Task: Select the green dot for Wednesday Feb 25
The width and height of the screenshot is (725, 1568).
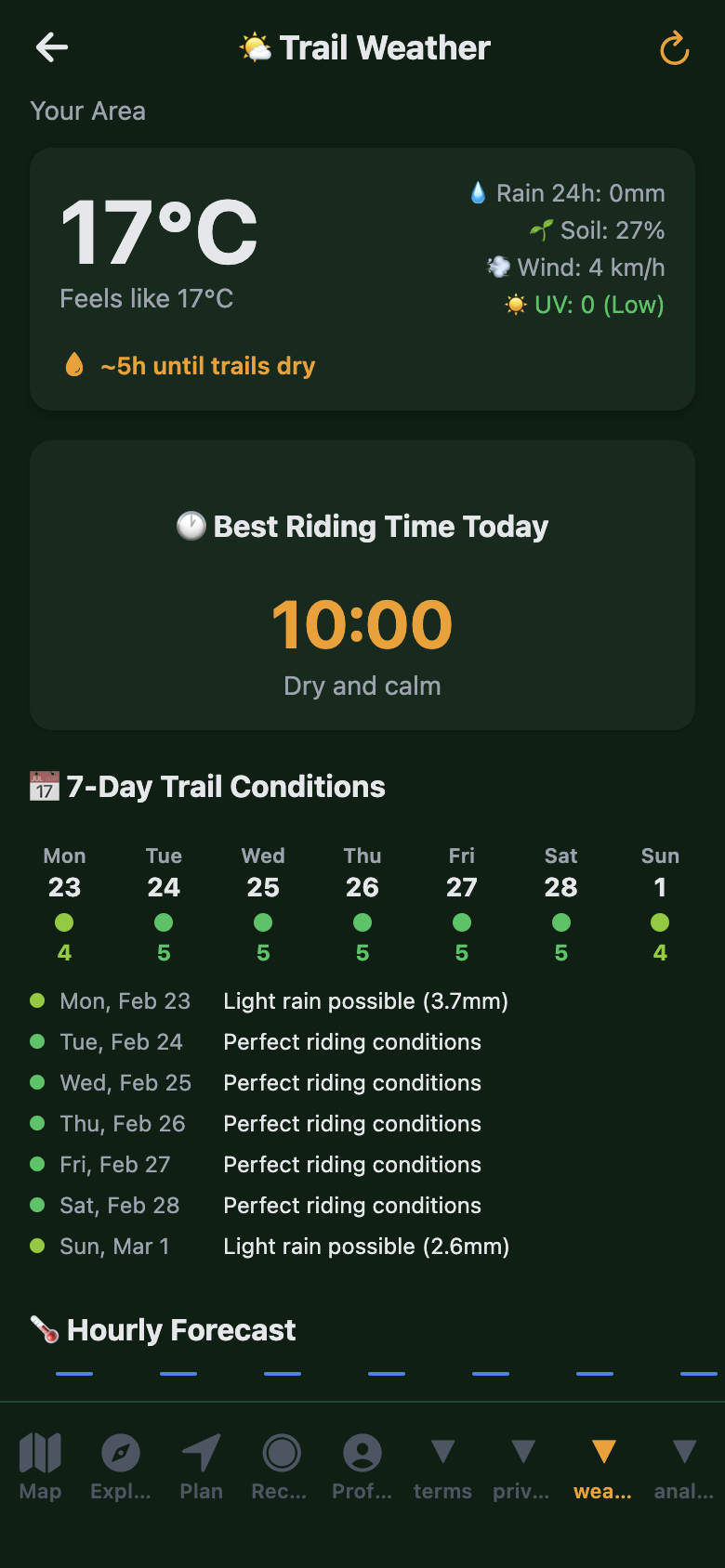Action: click(x=263, y=922)
